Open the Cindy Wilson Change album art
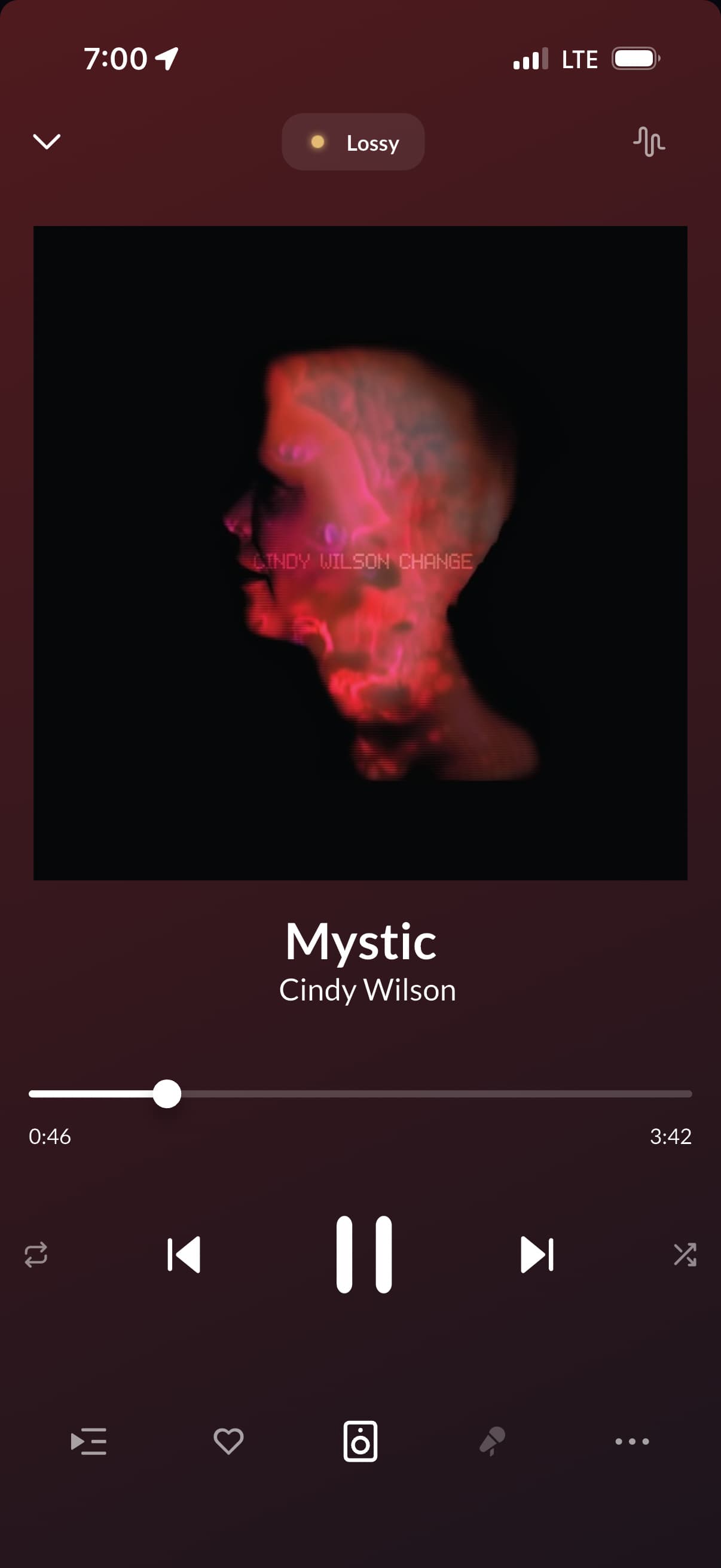Screen dimensions: 721x1568 coord(360,553)
